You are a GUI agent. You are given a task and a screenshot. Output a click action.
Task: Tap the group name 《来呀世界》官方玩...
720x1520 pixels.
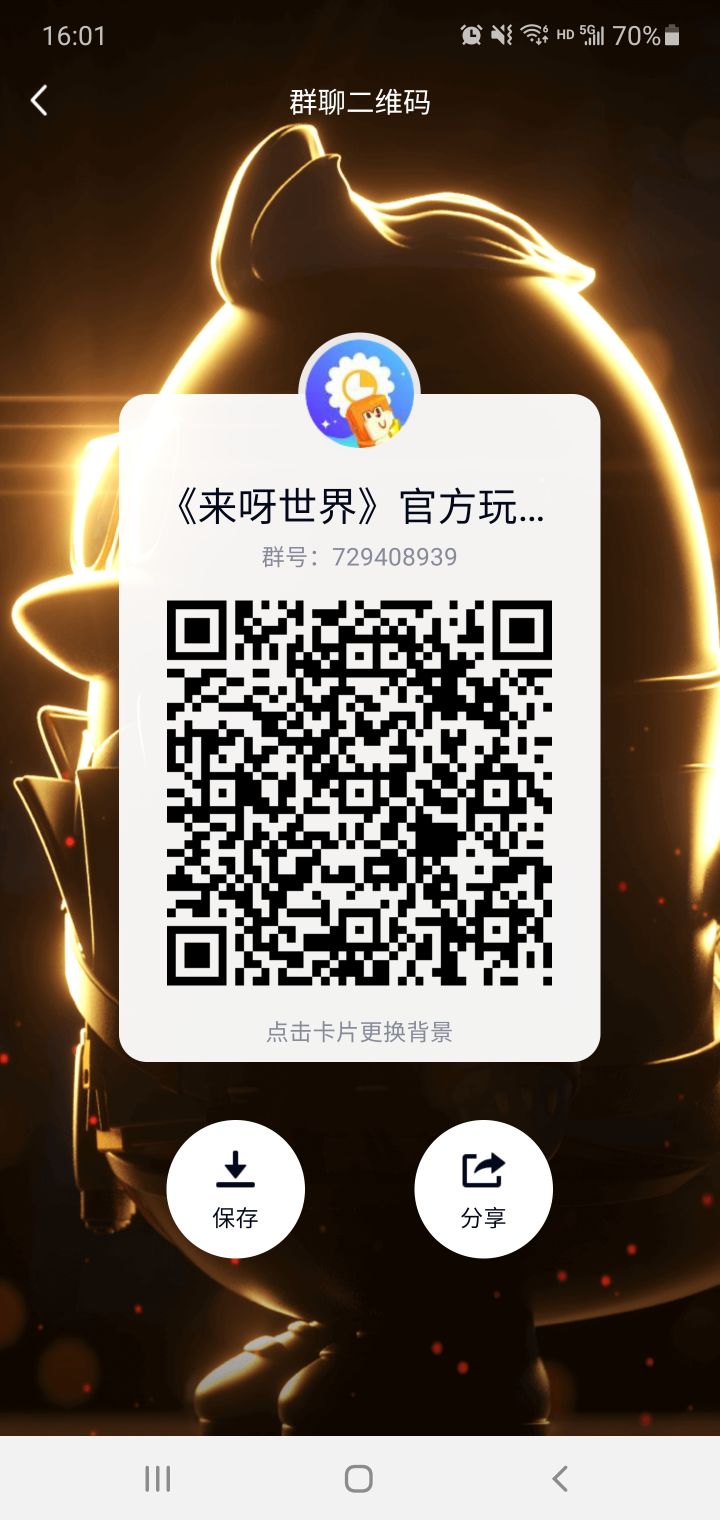362,508
